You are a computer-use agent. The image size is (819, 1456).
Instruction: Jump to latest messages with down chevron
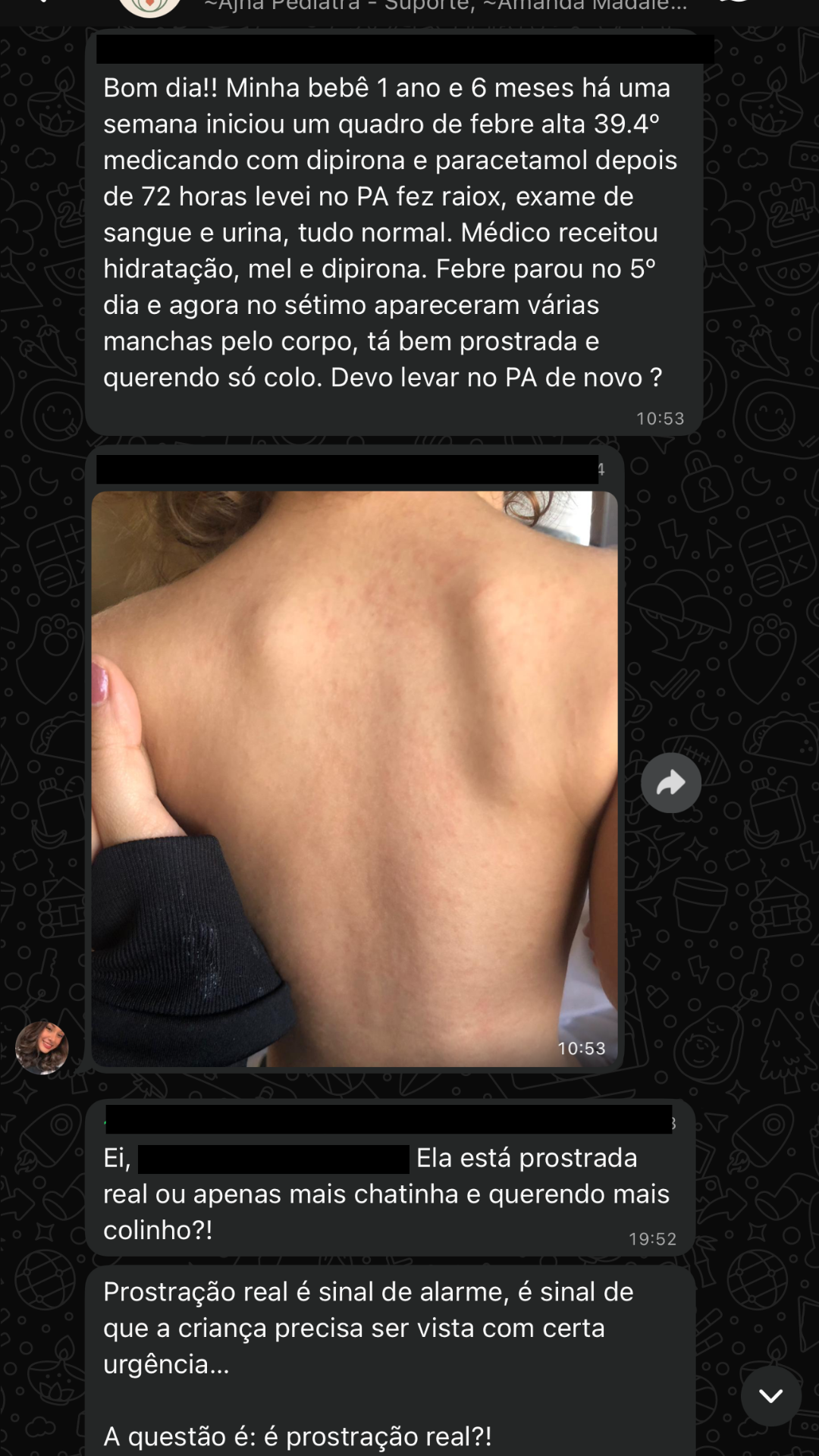(770, 1396)
